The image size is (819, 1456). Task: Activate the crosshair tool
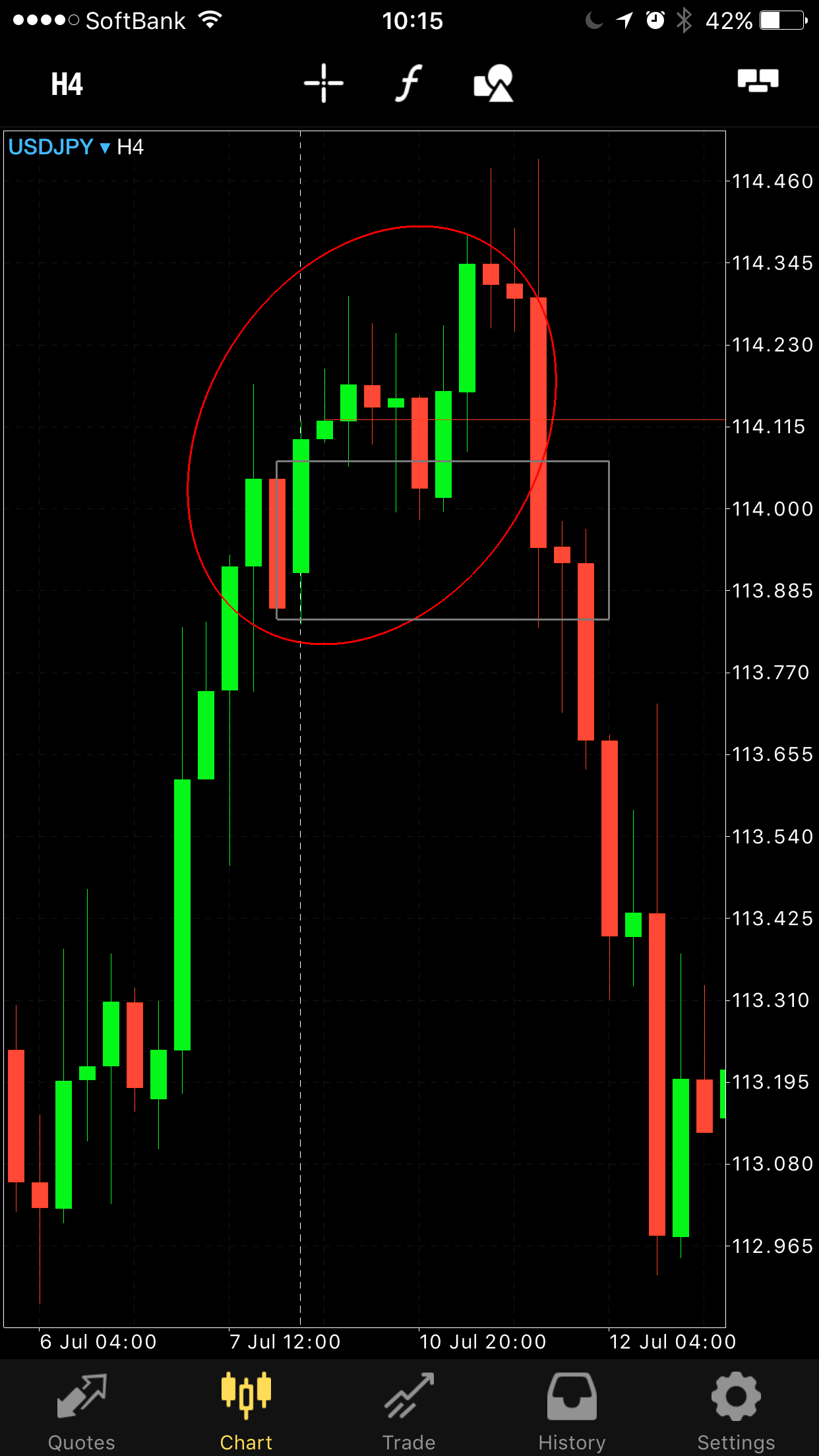323,83
